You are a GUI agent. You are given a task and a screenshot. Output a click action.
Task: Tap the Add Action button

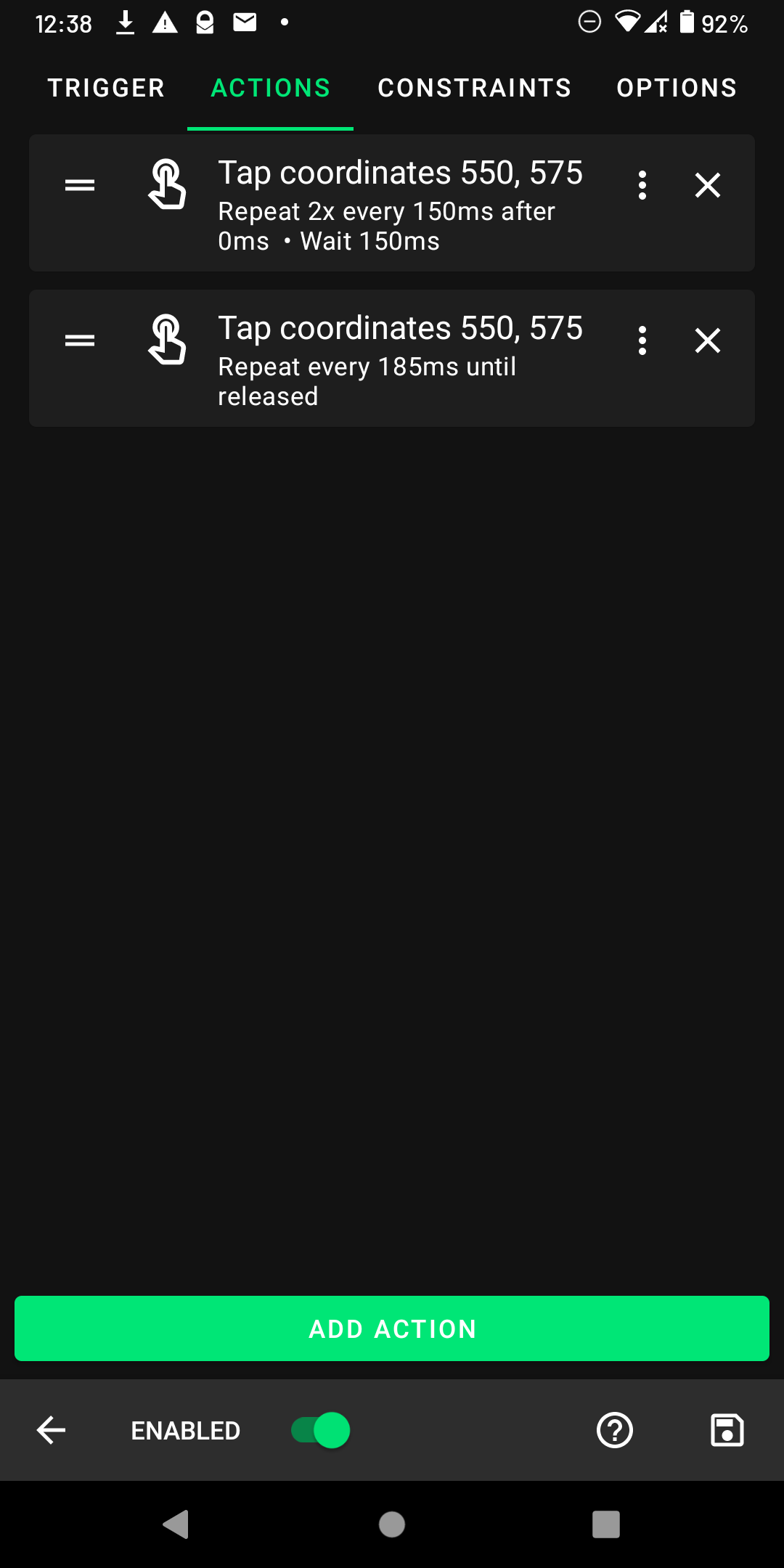point(392,1328)
